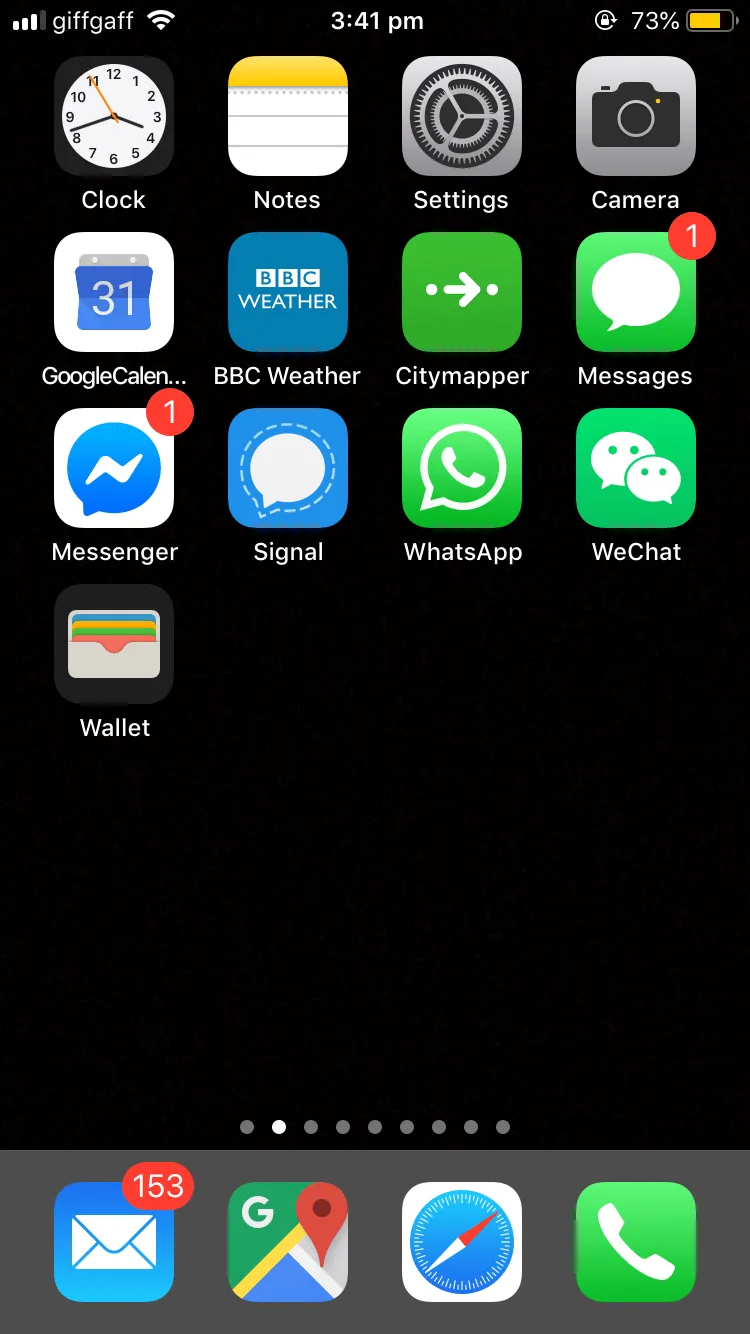Viewport: 750px width, 1334px height.
Task: Open the Phone app in the dock
Action: tap(636, 1242)
